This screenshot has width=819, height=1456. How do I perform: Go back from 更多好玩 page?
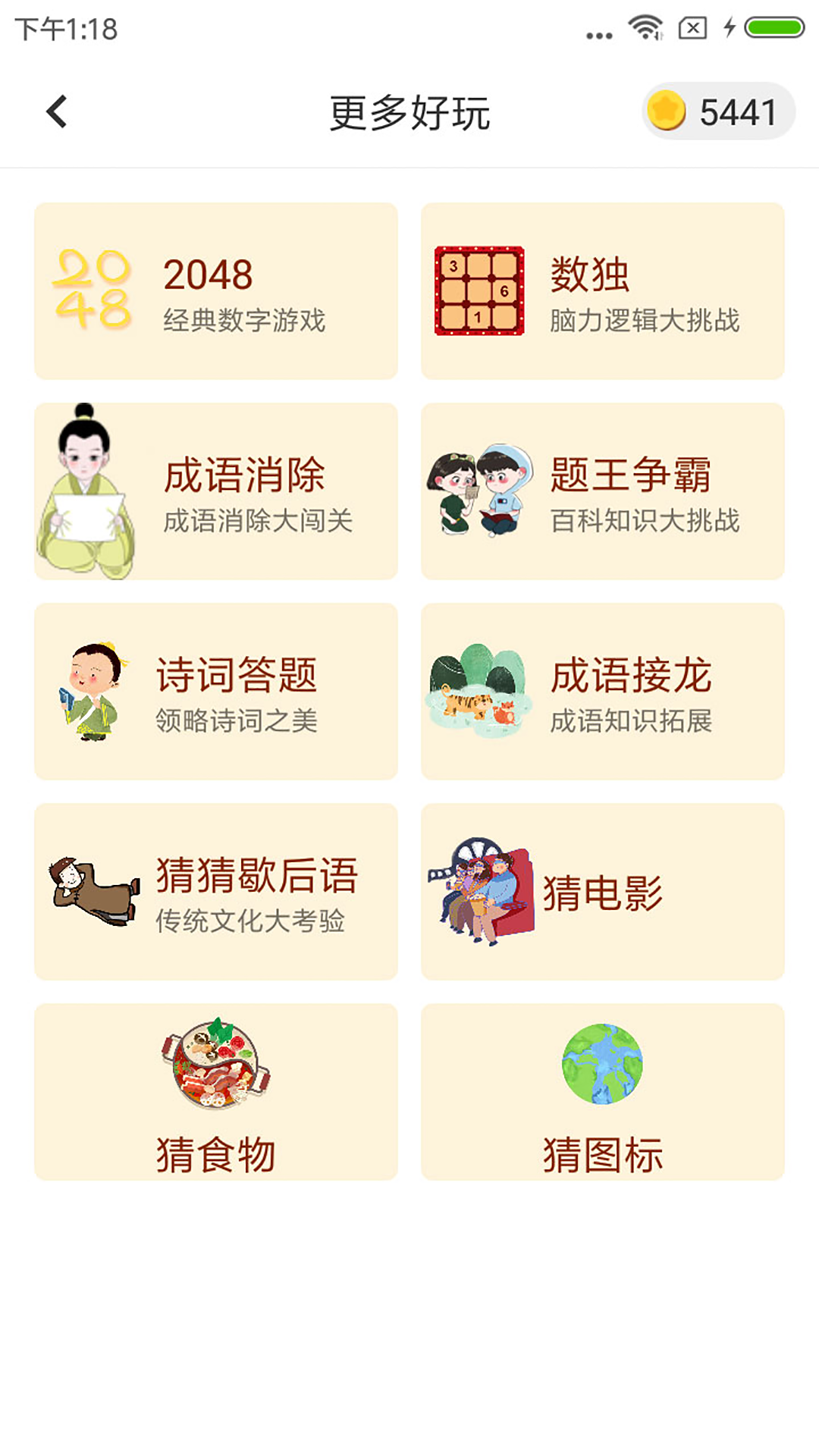[x=57, y=112]
